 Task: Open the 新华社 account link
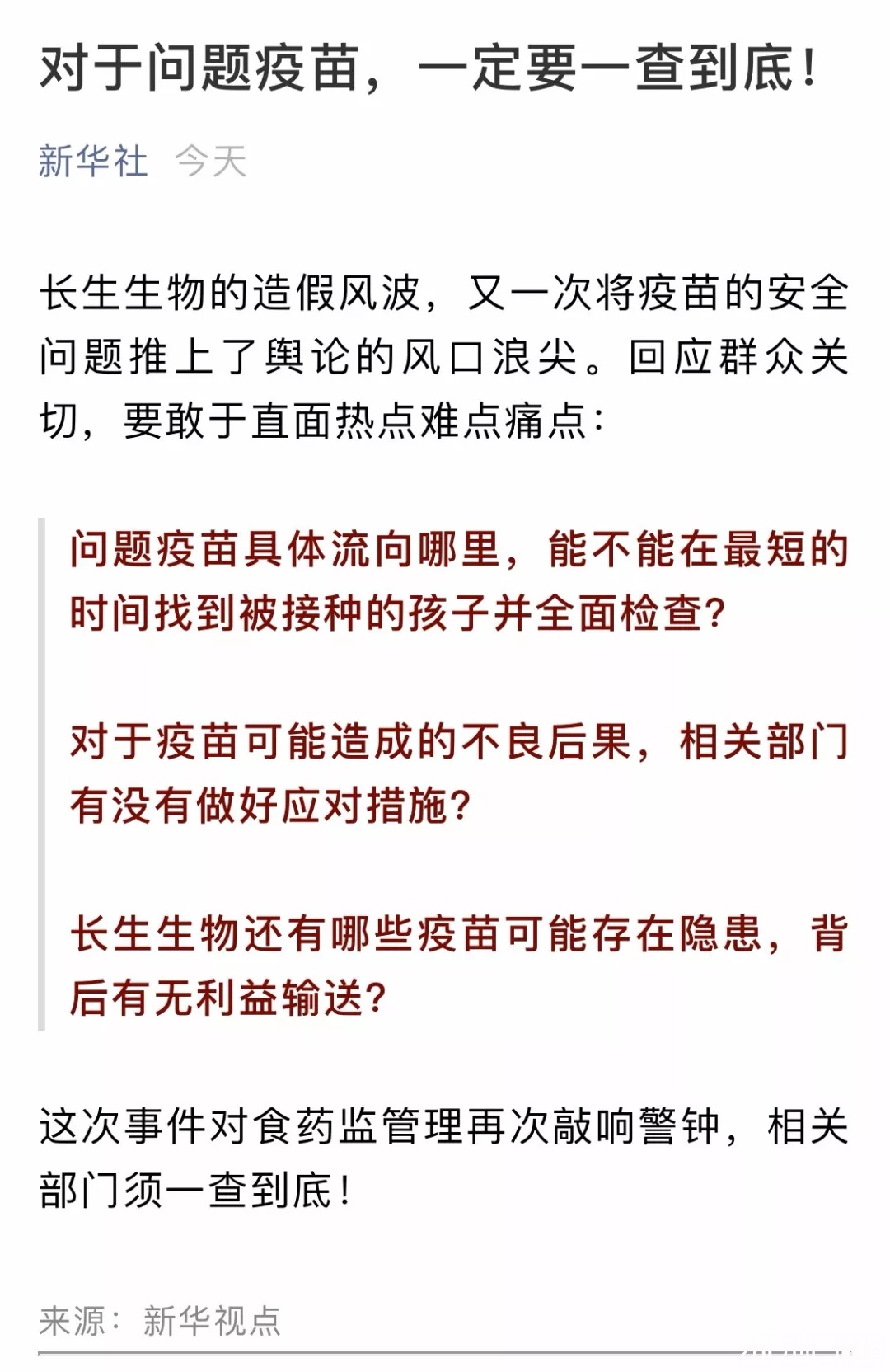92,161
